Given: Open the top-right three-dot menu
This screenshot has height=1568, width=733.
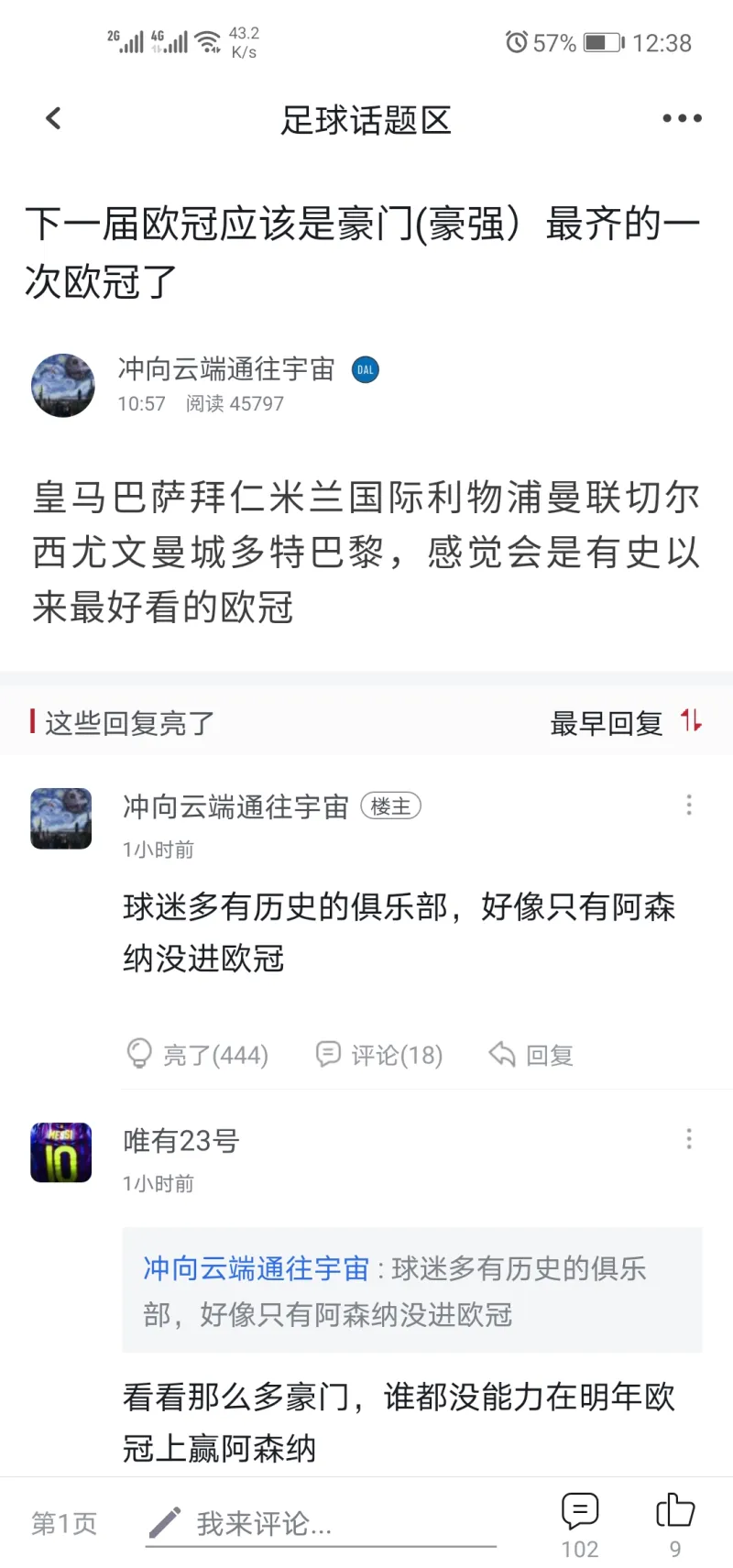Looking at the screenshot, I should [682, 118].
